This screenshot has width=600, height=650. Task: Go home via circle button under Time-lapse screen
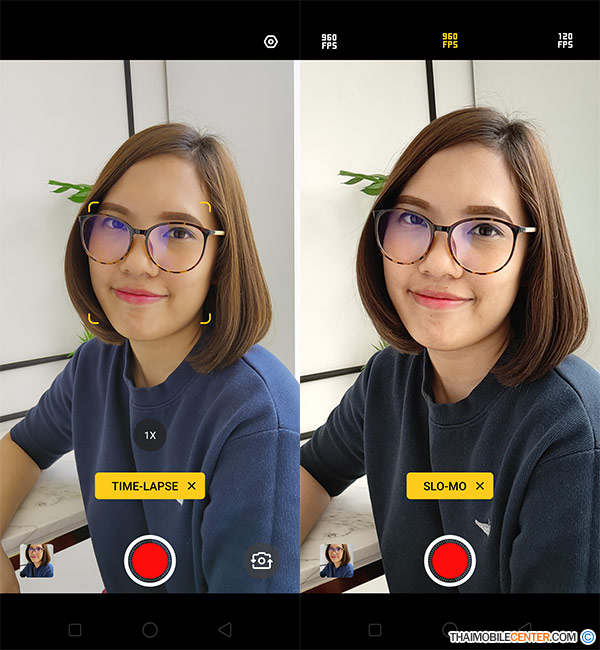pyautogui.click(x=150, y=630)
